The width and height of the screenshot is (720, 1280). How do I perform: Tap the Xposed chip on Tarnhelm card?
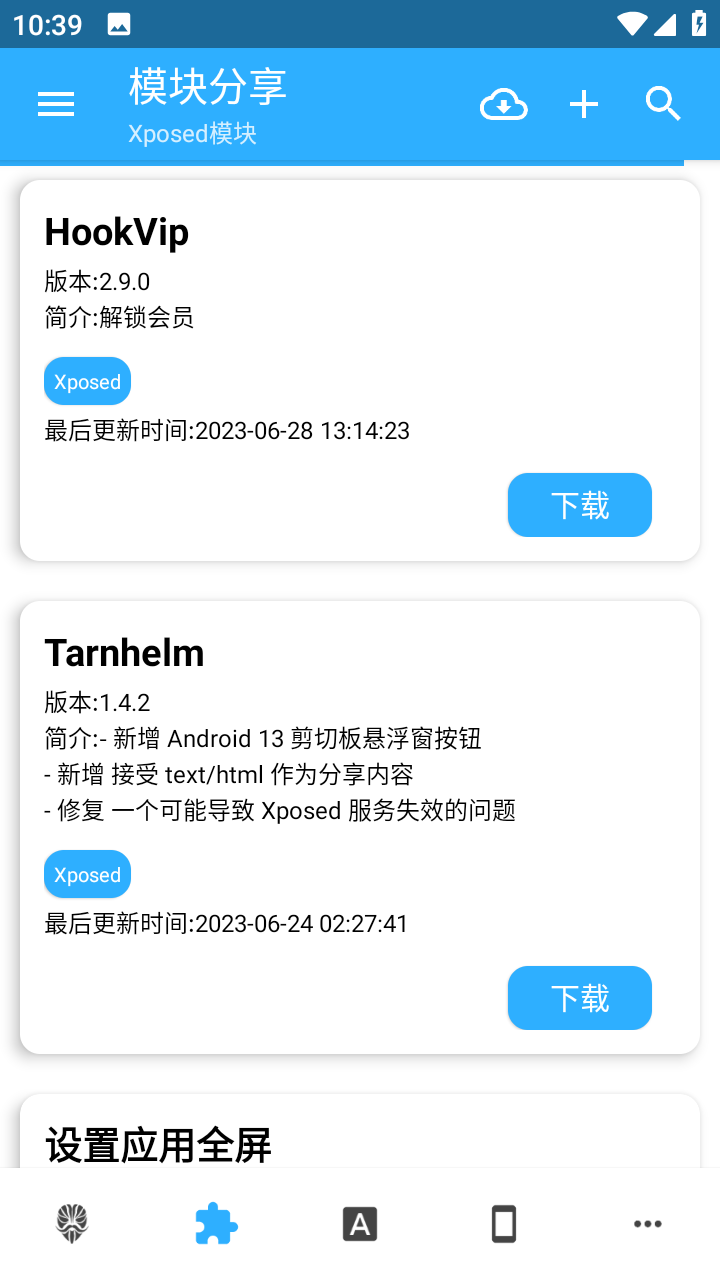point(87,875)
